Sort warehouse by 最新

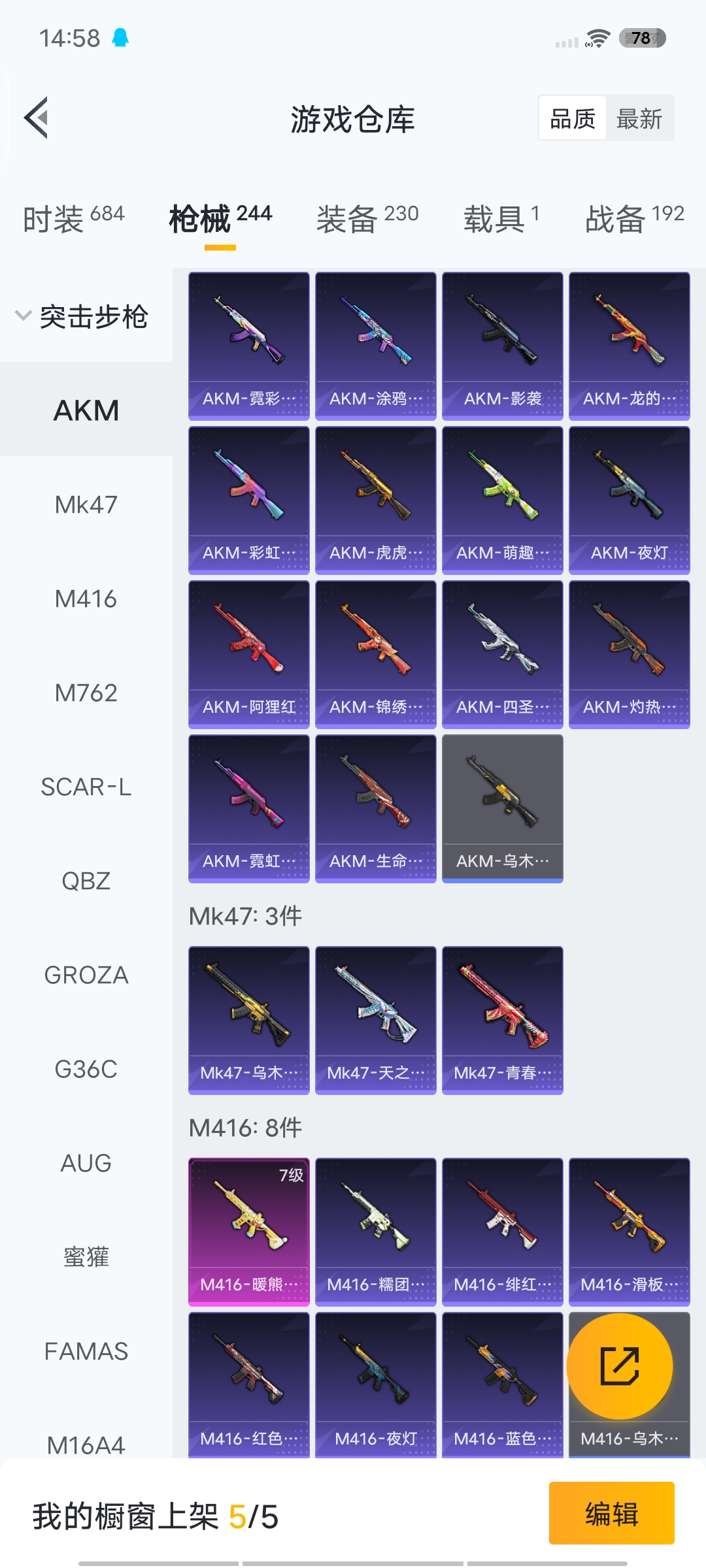(639, 119)
